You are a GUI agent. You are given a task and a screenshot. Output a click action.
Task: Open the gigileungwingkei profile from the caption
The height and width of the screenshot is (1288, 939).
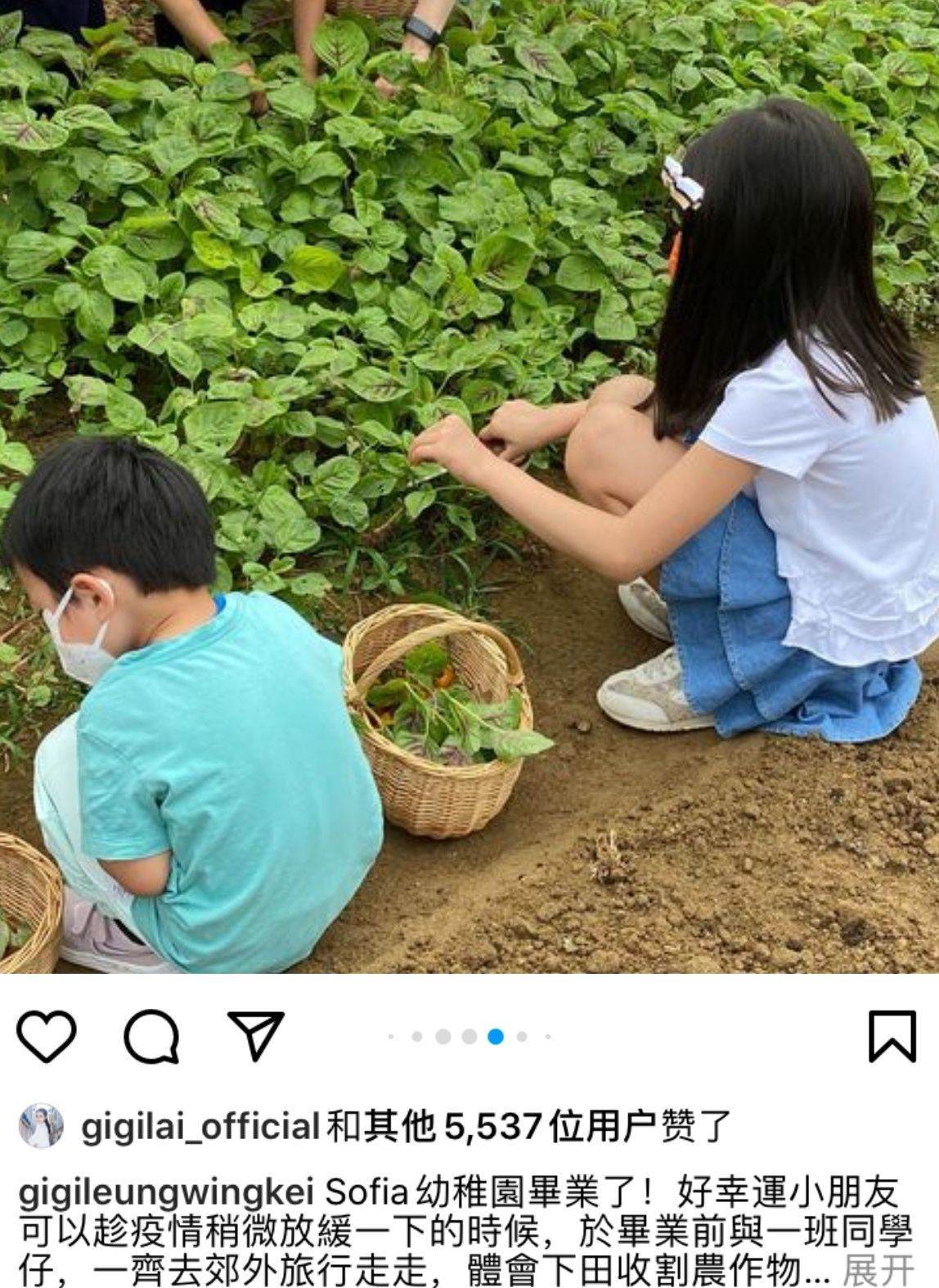tap(166, 1192)
